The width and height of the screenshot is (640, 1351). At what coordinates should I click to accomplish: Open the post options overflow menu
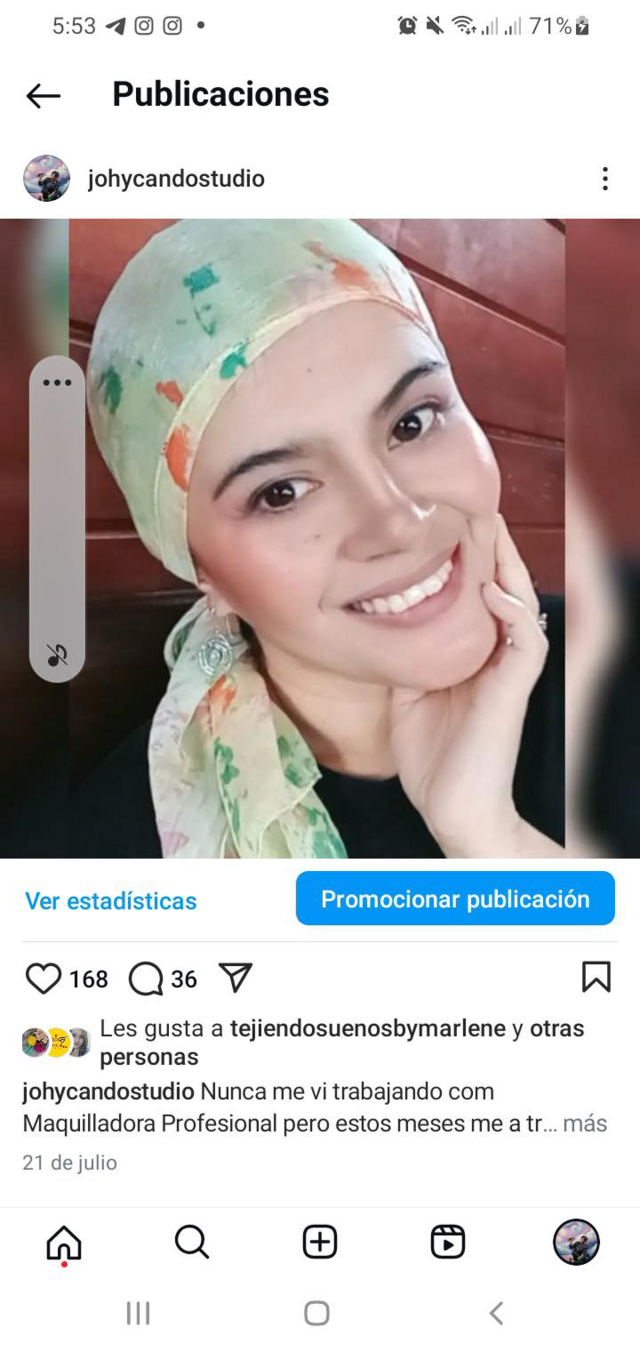pyautogui.click(x=604, y=179)
